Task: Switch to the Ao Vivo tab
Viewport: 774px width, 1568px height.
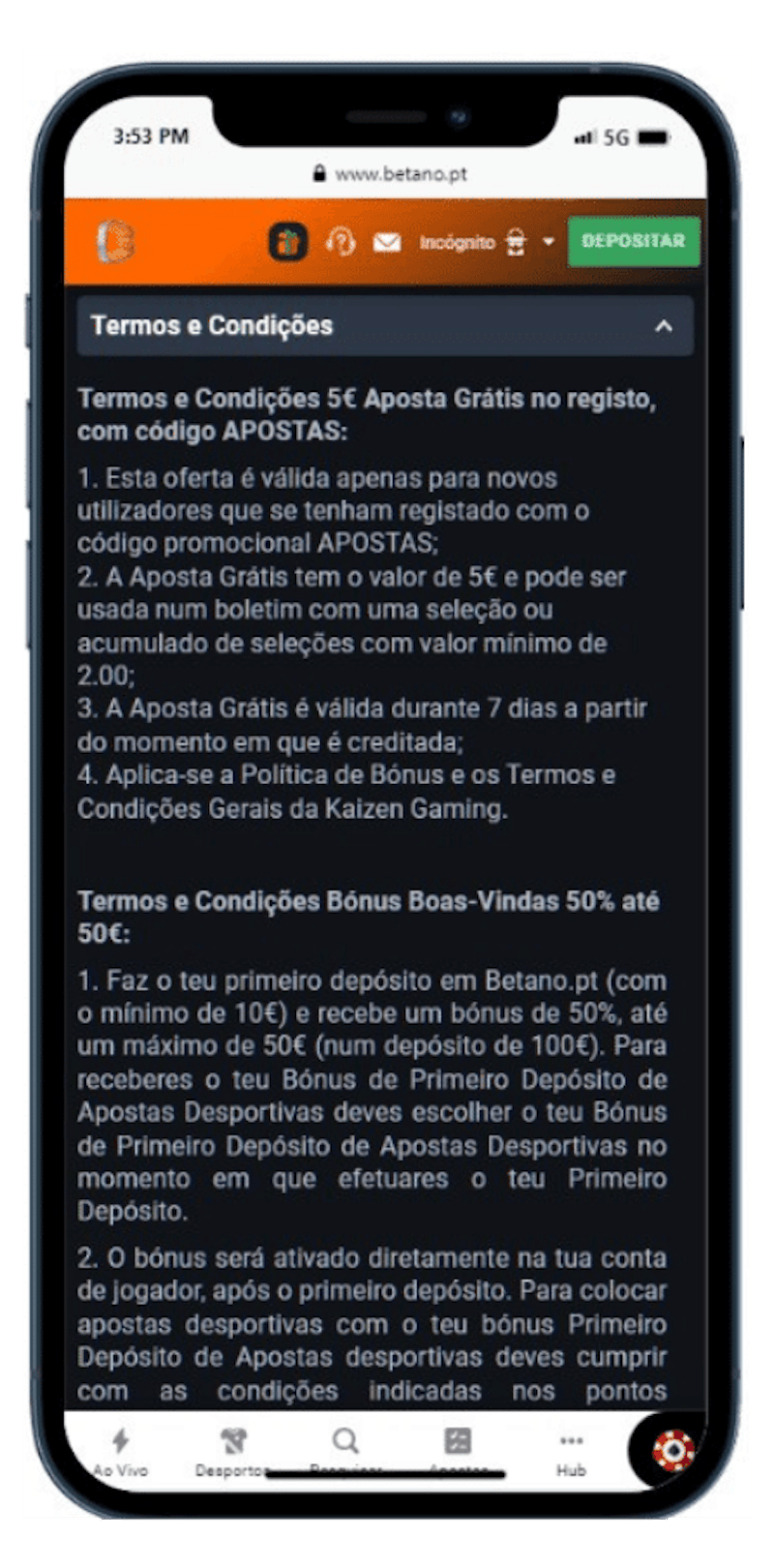Action: pos(121,1452)
